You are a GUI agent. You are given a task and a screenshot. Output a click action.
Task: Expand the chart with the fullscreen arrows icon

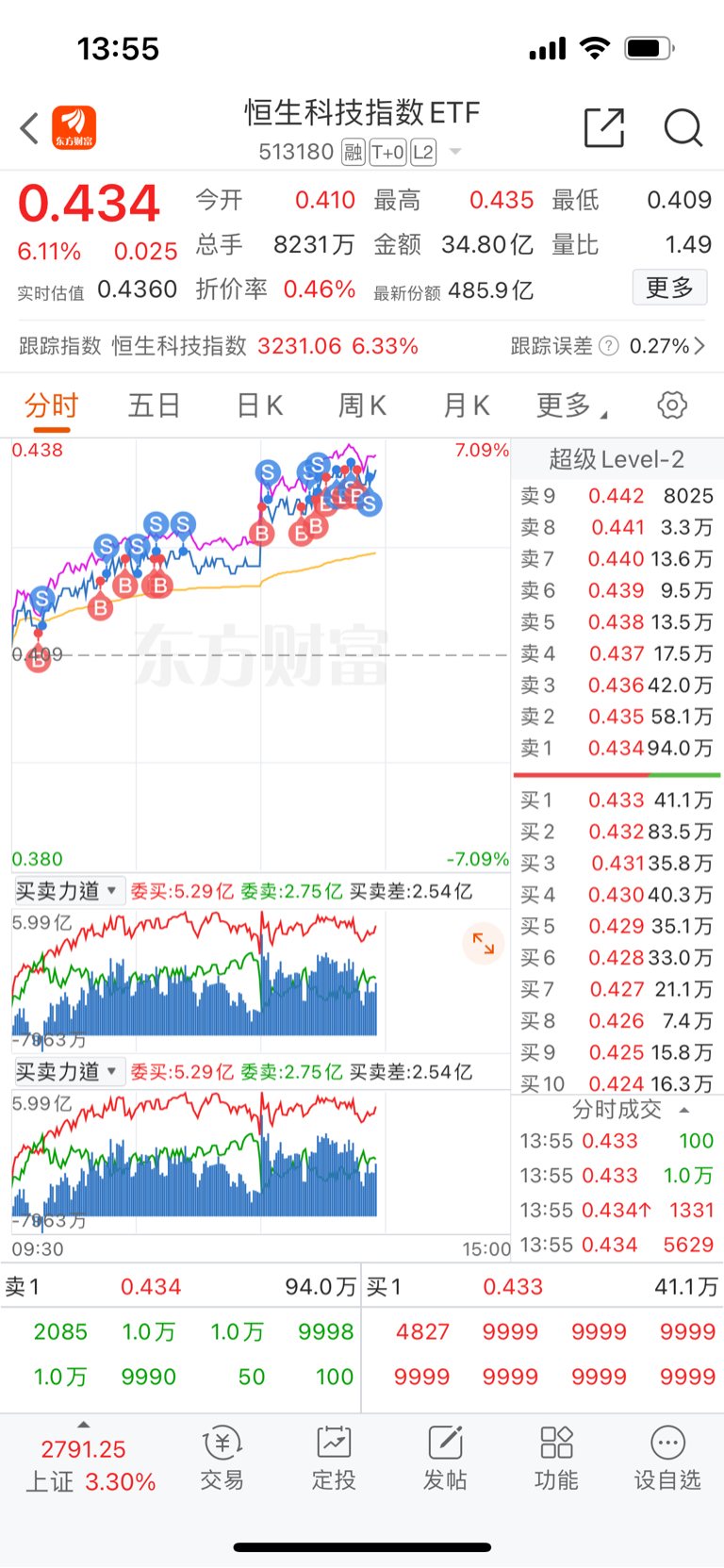coord(484,942)
